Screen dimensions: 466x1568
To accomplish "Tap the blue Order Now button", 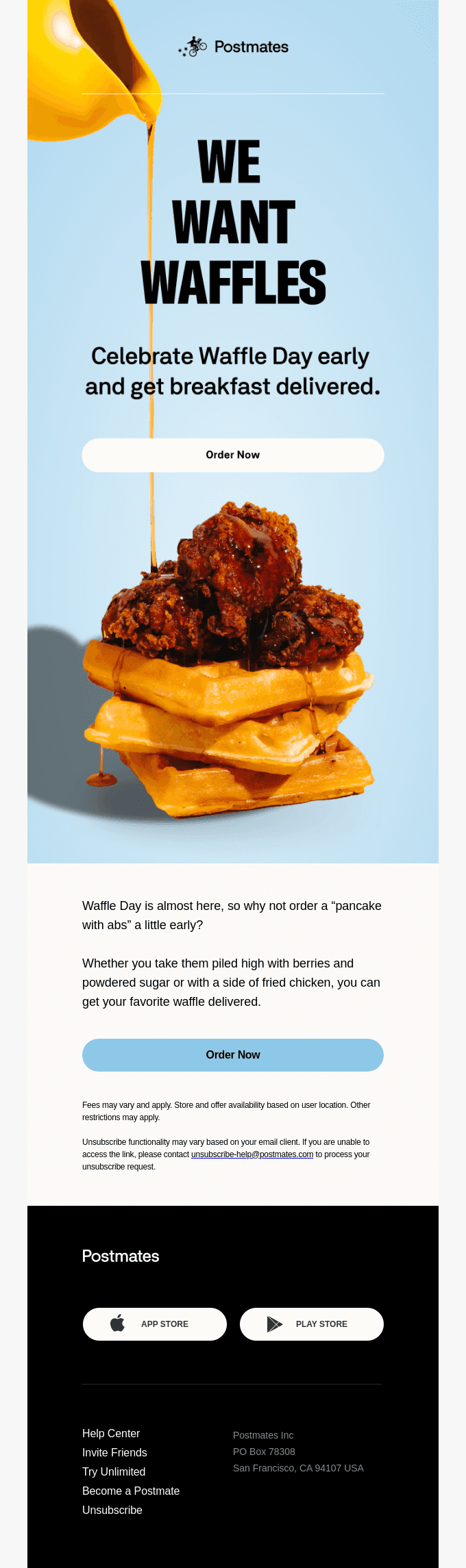I will (x=233, y=1055).
